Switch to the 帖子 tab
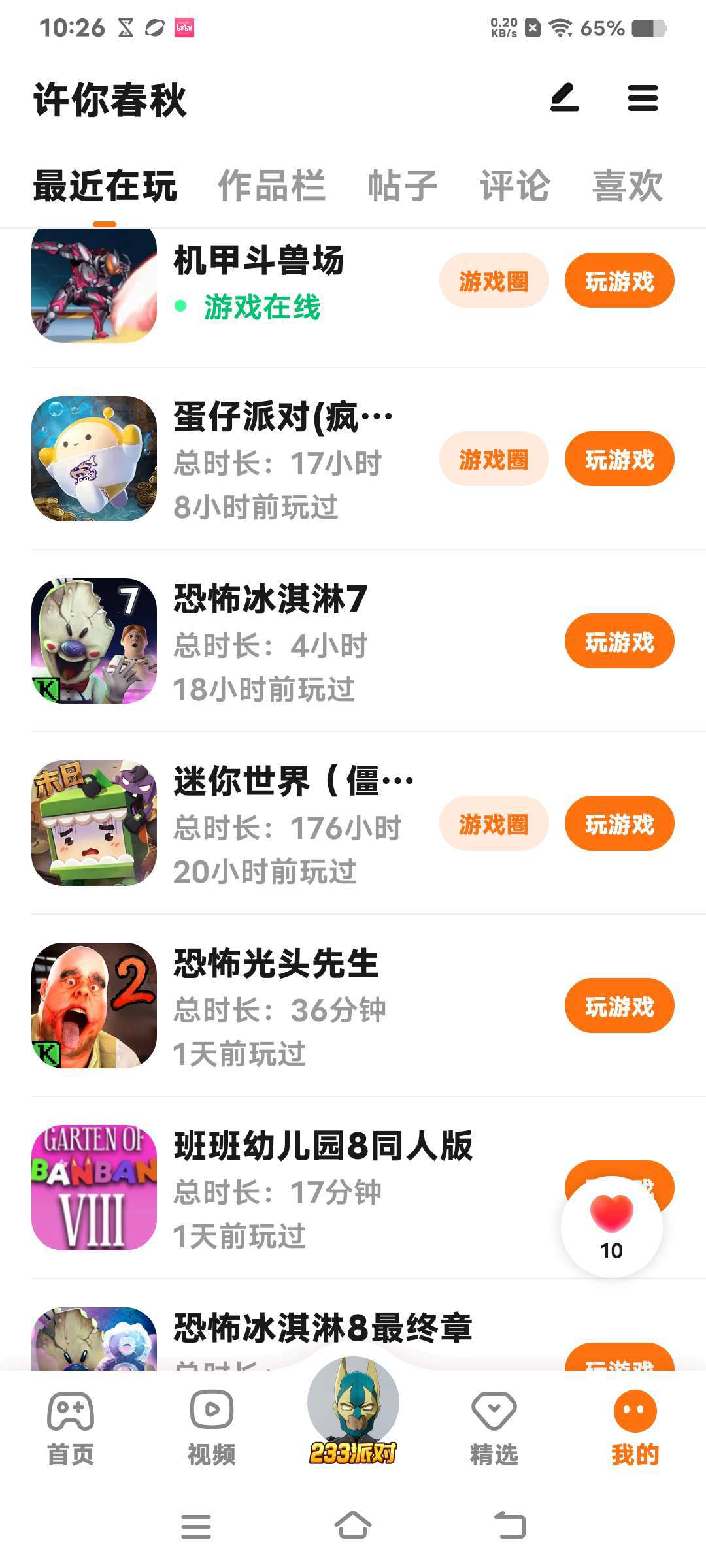The height and width of the screenshot is (1568, 706). tap(402, 186)
